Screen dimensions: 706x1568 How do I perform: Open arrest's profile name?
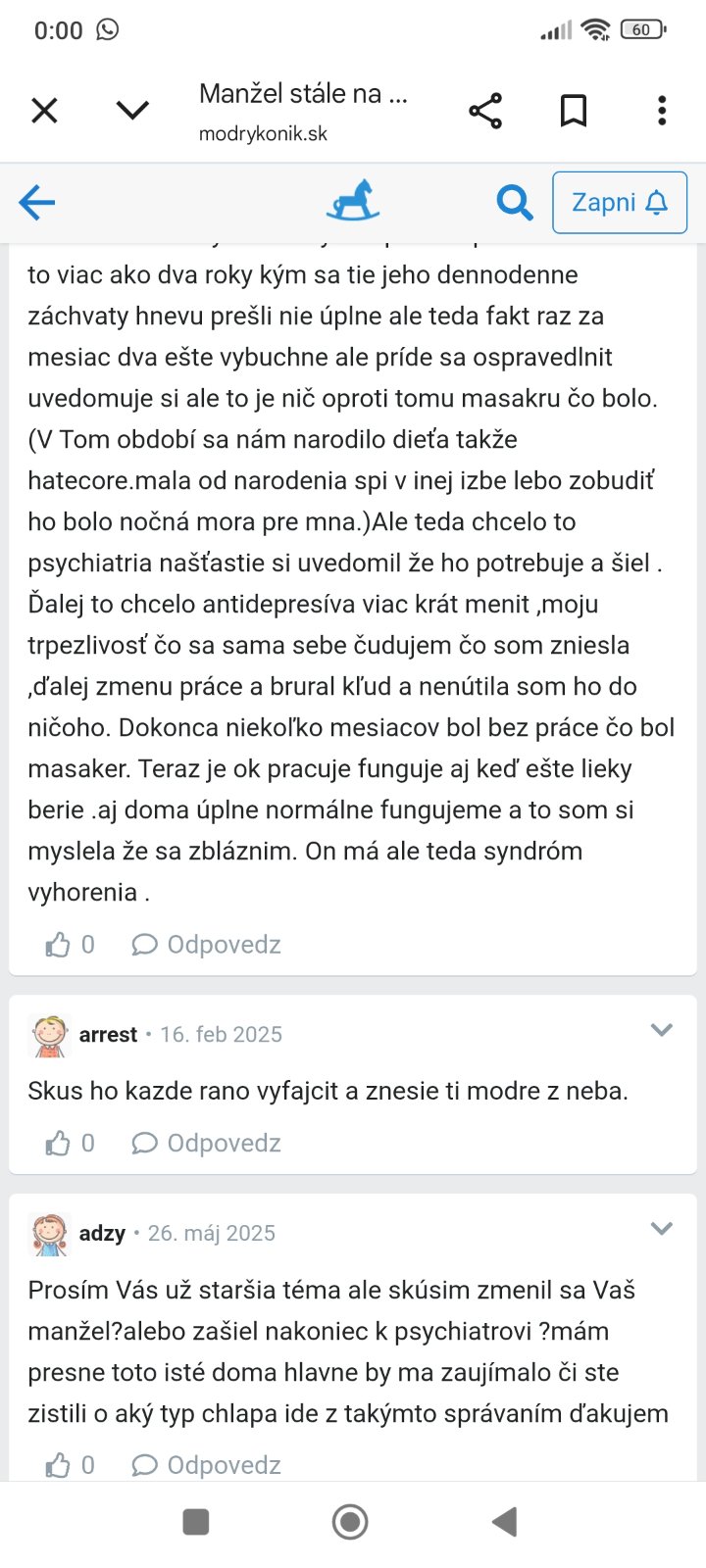[x=108, y=1035]
